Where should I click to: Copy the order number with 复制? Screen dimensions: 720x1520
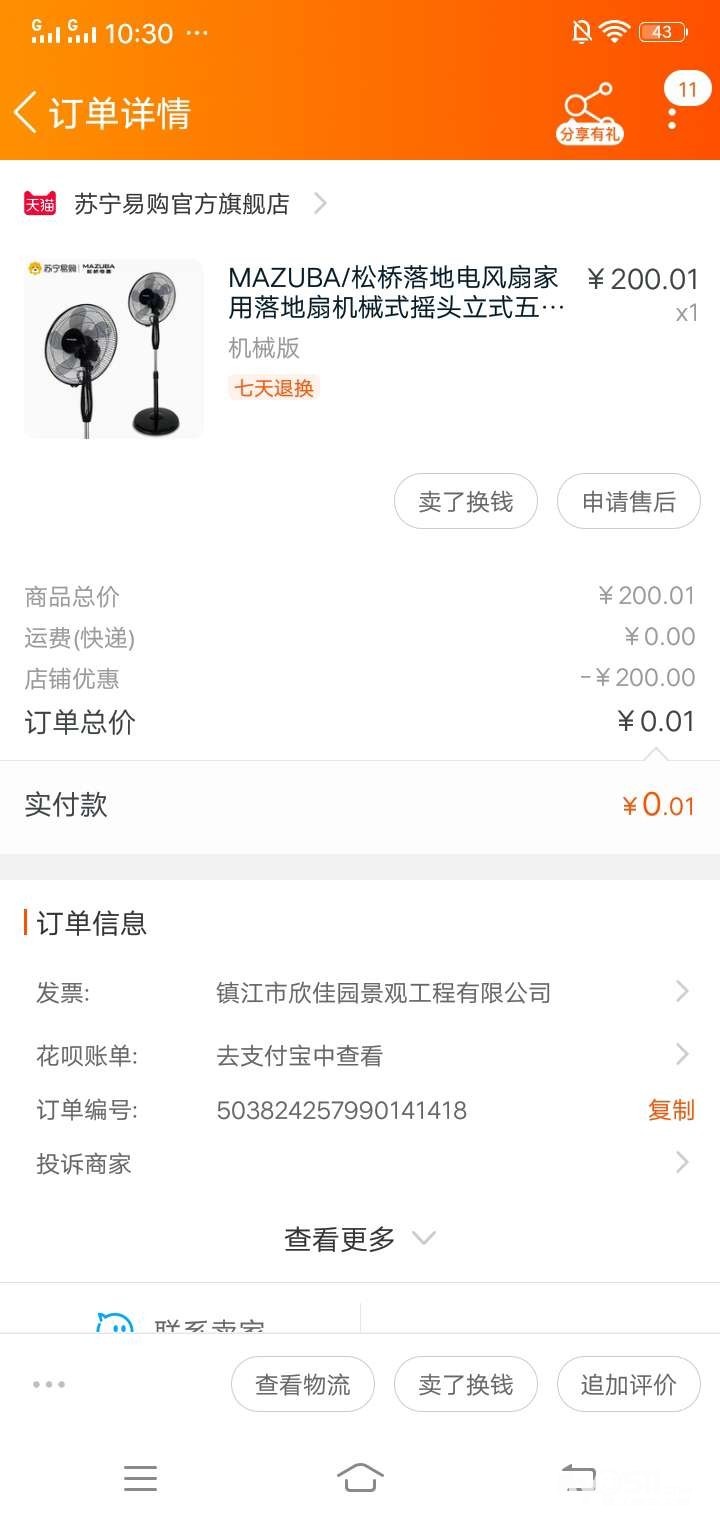(670, 1110)
